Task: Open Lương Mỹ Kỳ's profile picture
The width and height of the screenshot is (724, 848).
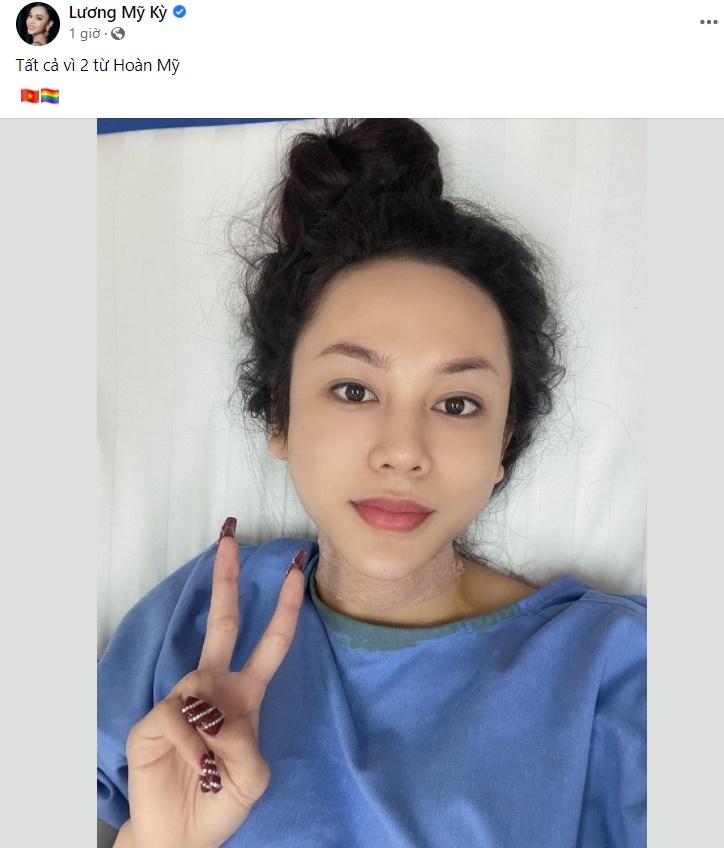Action: tap(37, 23)
